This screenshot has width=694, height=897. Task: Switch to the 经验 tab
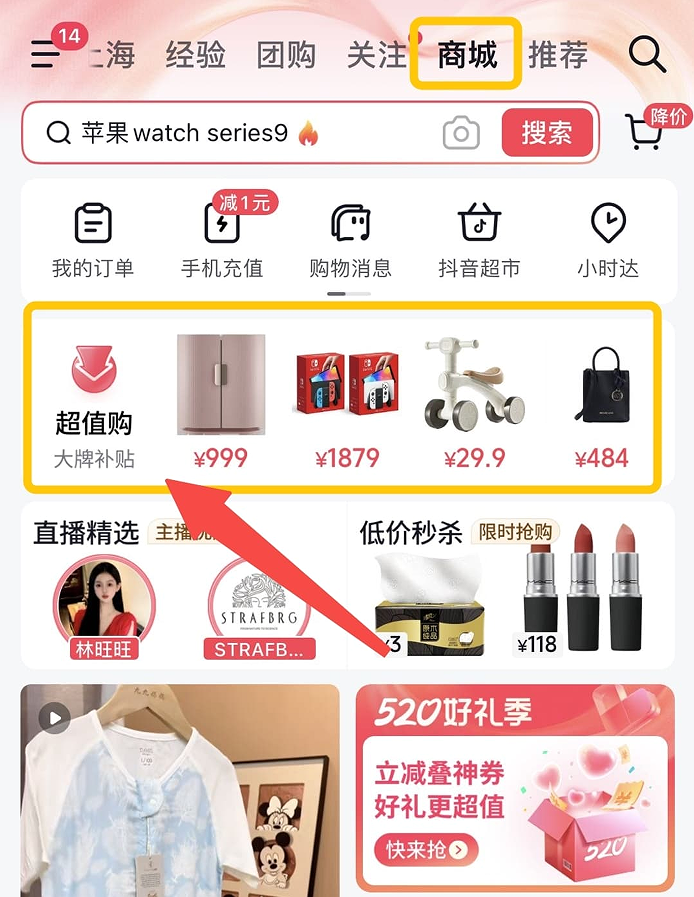pos(195,54)
